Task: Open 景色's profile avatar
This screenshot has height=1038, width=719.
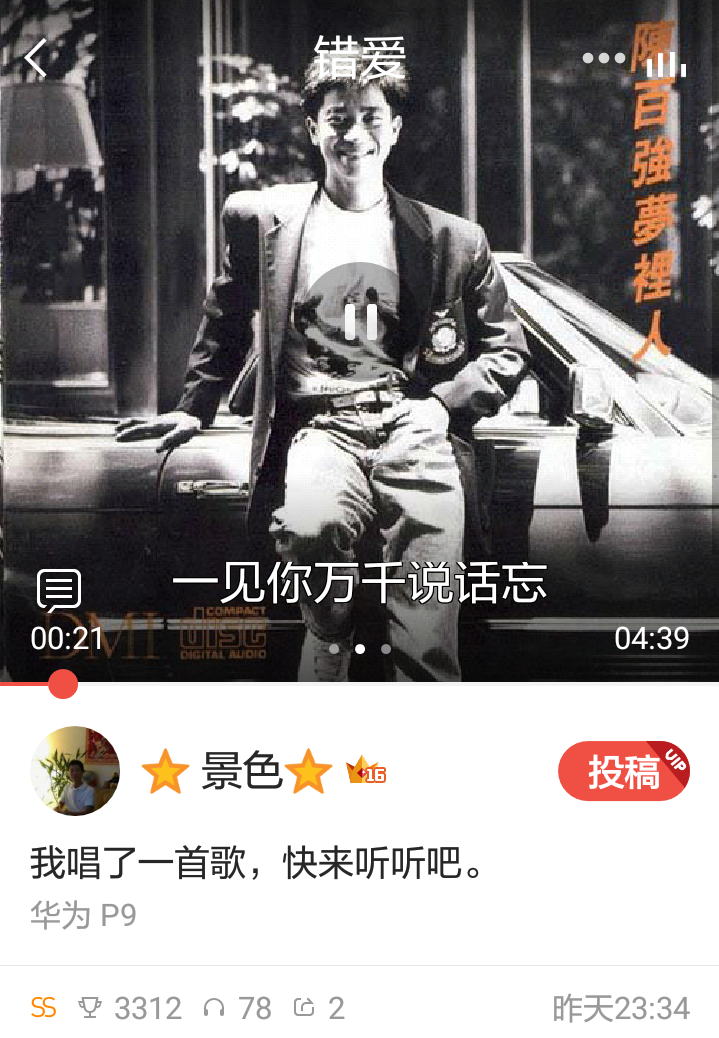Action: click(x=76, y=771)
